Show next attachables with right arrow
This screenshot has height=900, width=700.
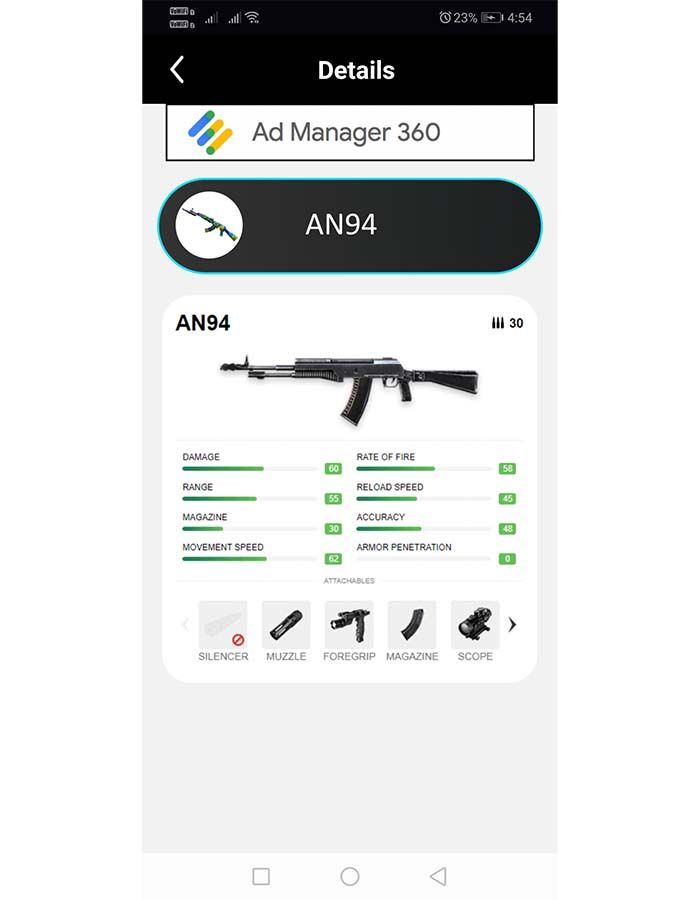513,624
